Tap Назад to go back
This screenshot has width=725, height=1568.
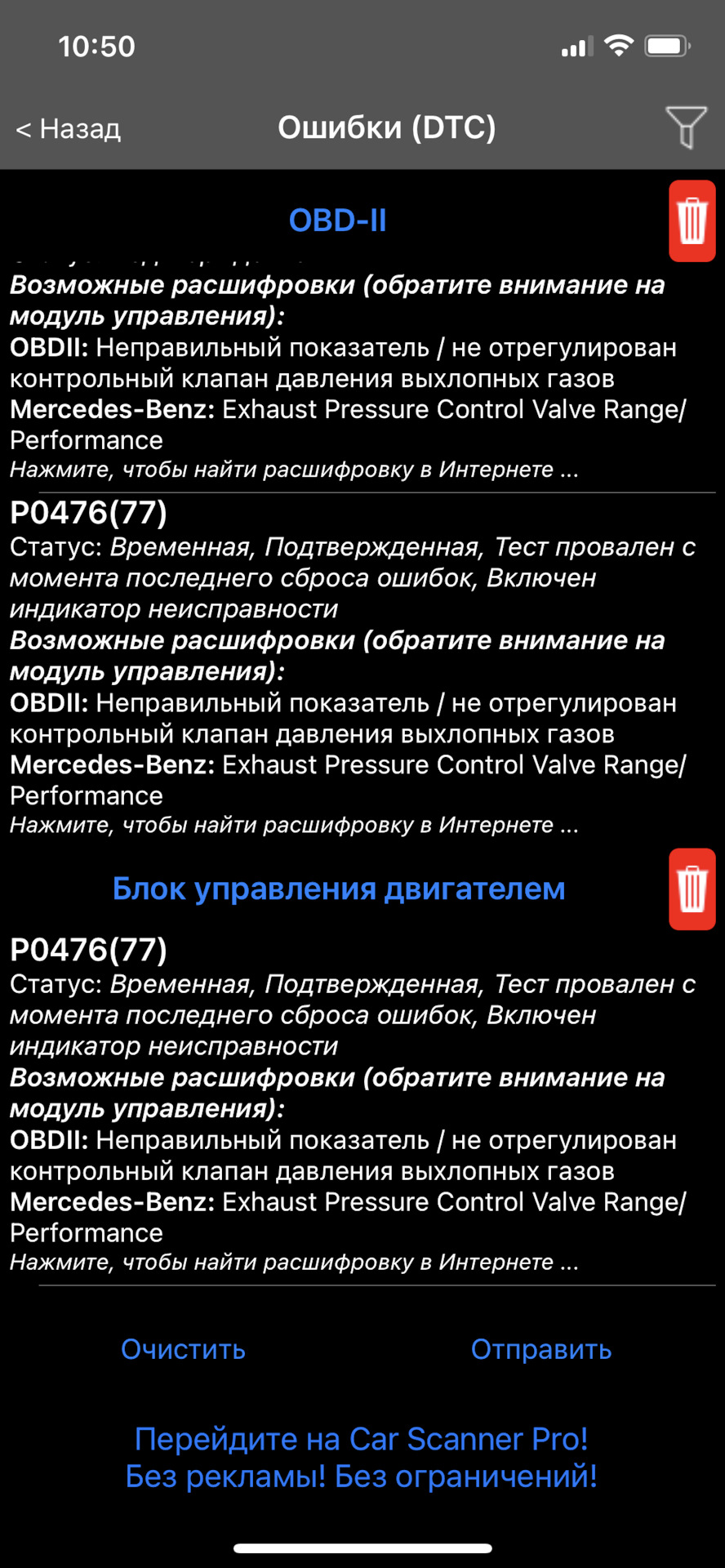pyautogui.click(x=69, y=127)
